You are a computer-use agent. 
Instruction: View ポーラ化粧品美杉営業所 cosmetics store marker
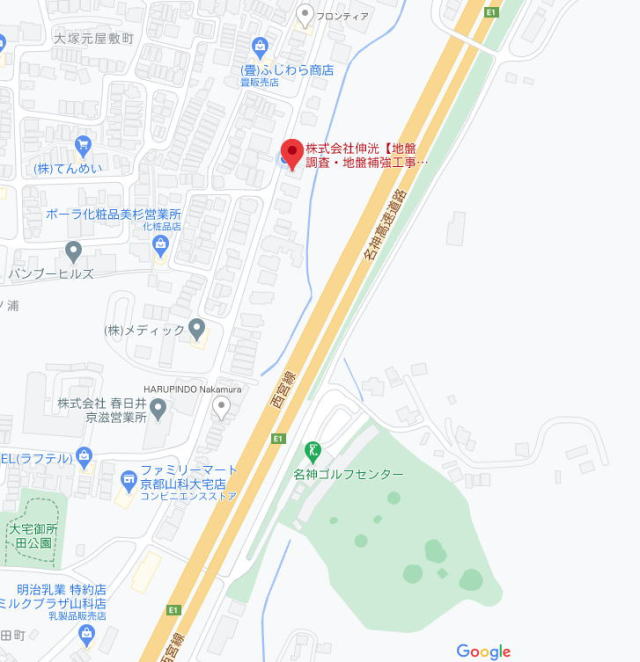(x=161, y=245)
